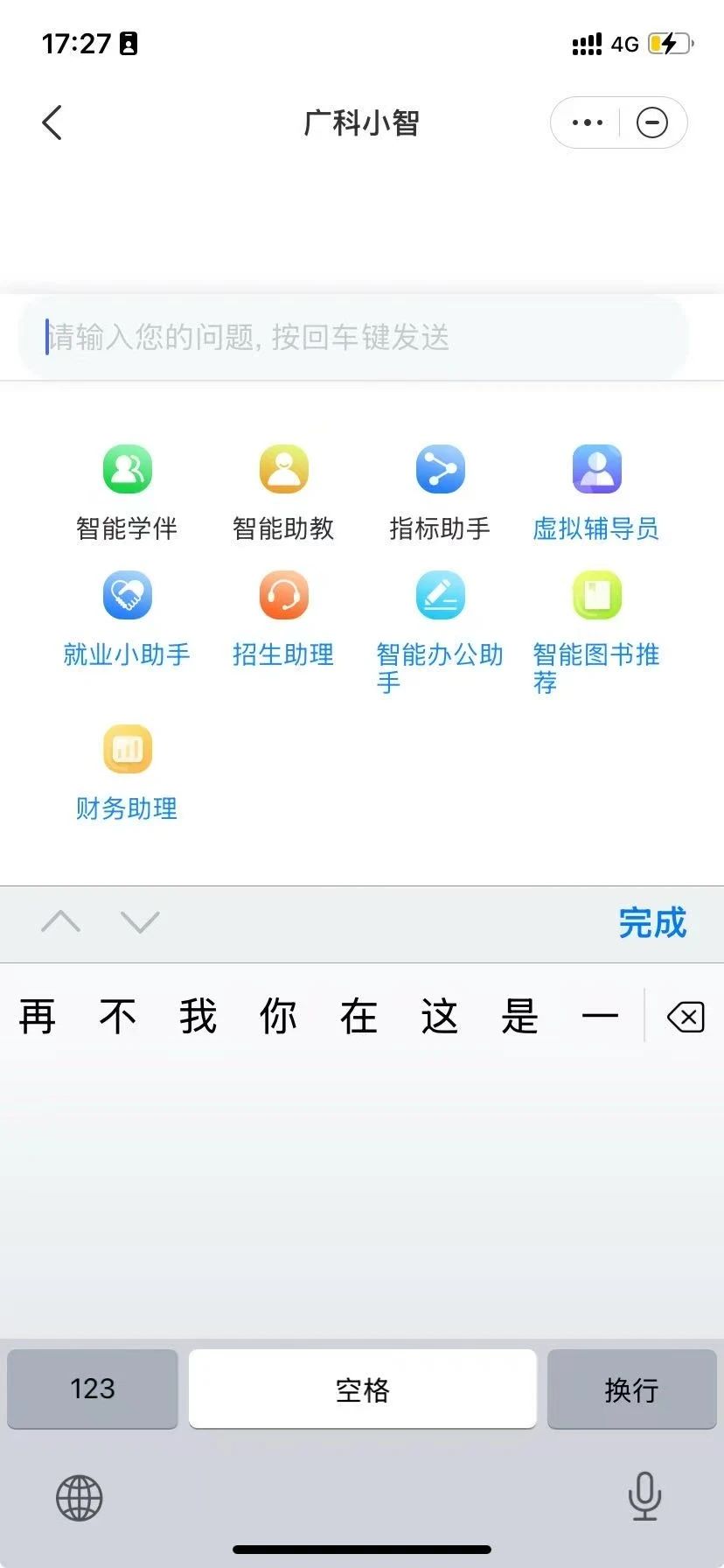This screenshot has height=1568, width=724.
Task: Open 智能学伴 assistant
Action: point(128,490)
